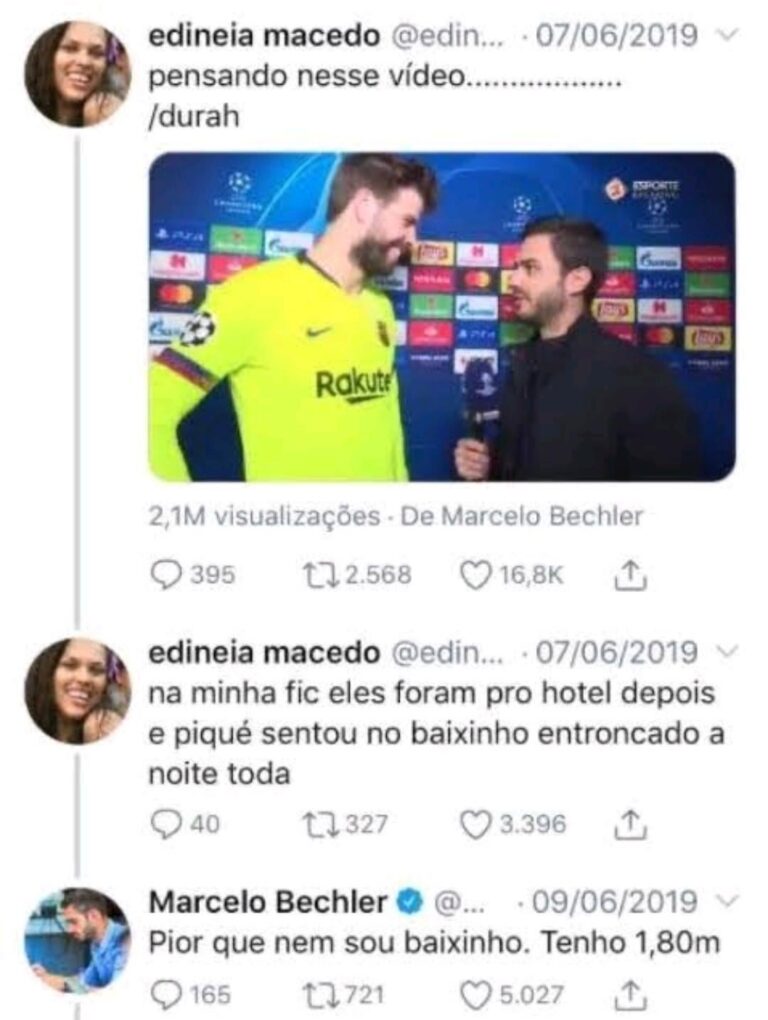Like the tweet with 16,8K likes
Image resolution: width=768 pixels, height=1020 pixels.
(x=476, y=575)
